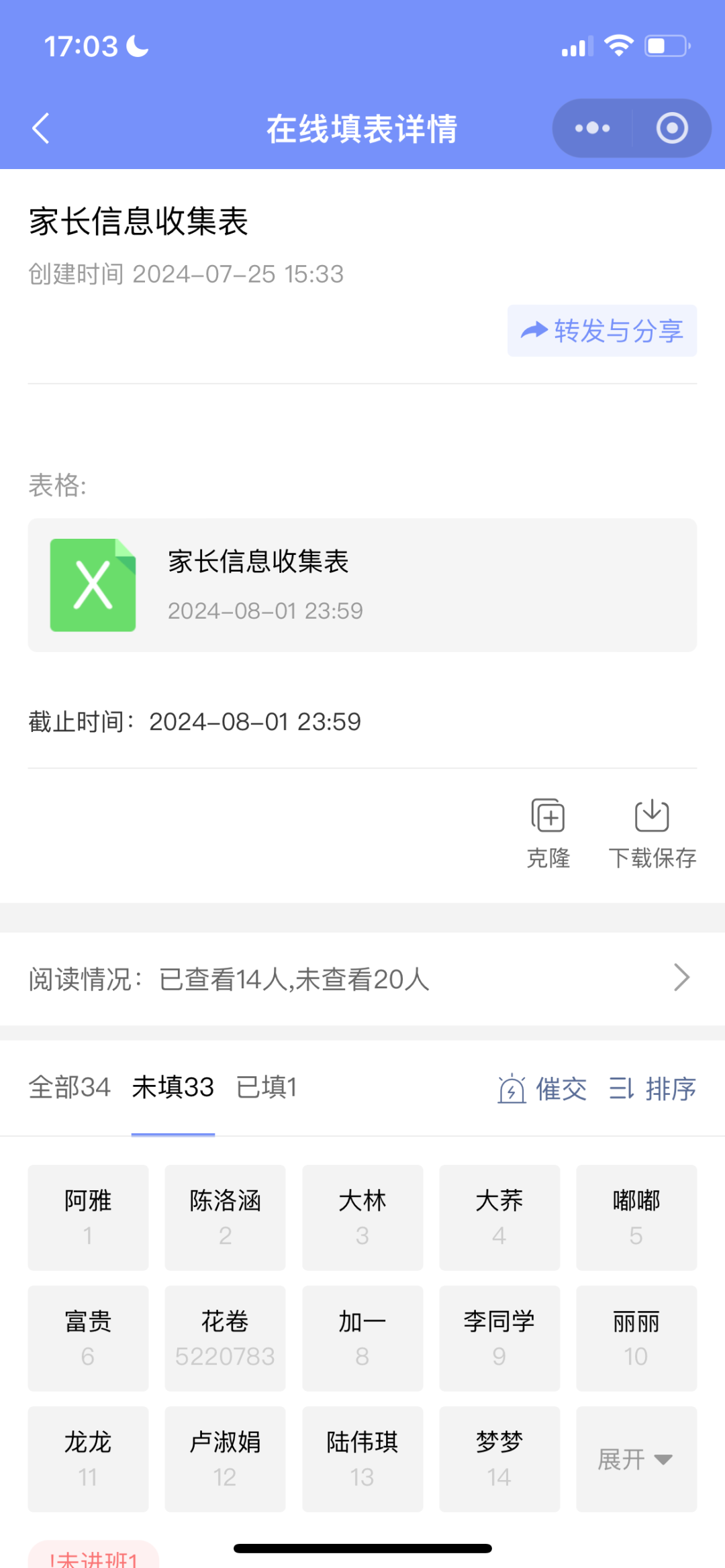Select member 陈洛涵
The height and width of the screenshot is (1568, 725).
click(x=225, y=1217)
